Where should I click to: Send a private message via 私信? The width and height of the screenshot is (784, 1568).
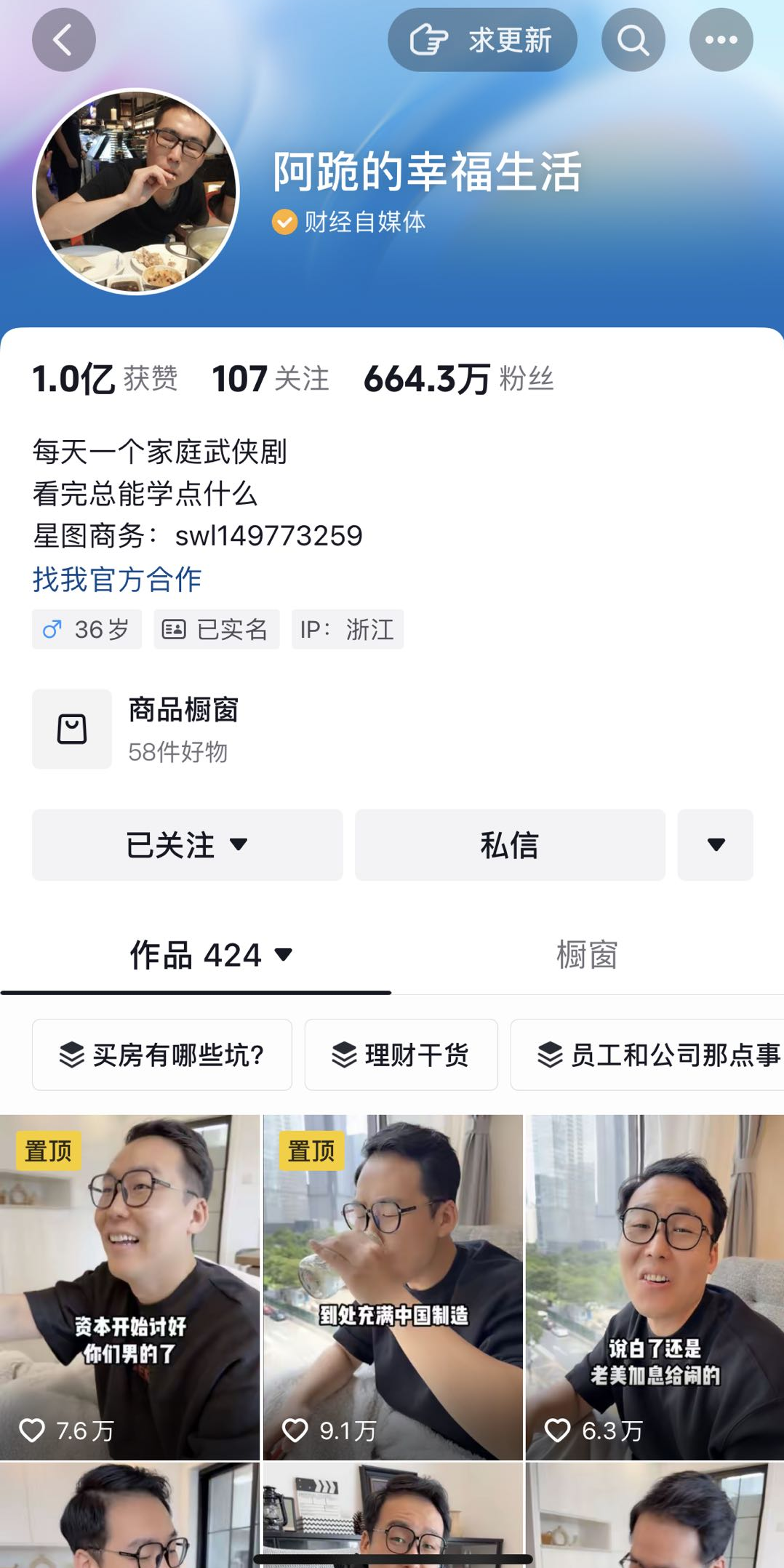509,844
